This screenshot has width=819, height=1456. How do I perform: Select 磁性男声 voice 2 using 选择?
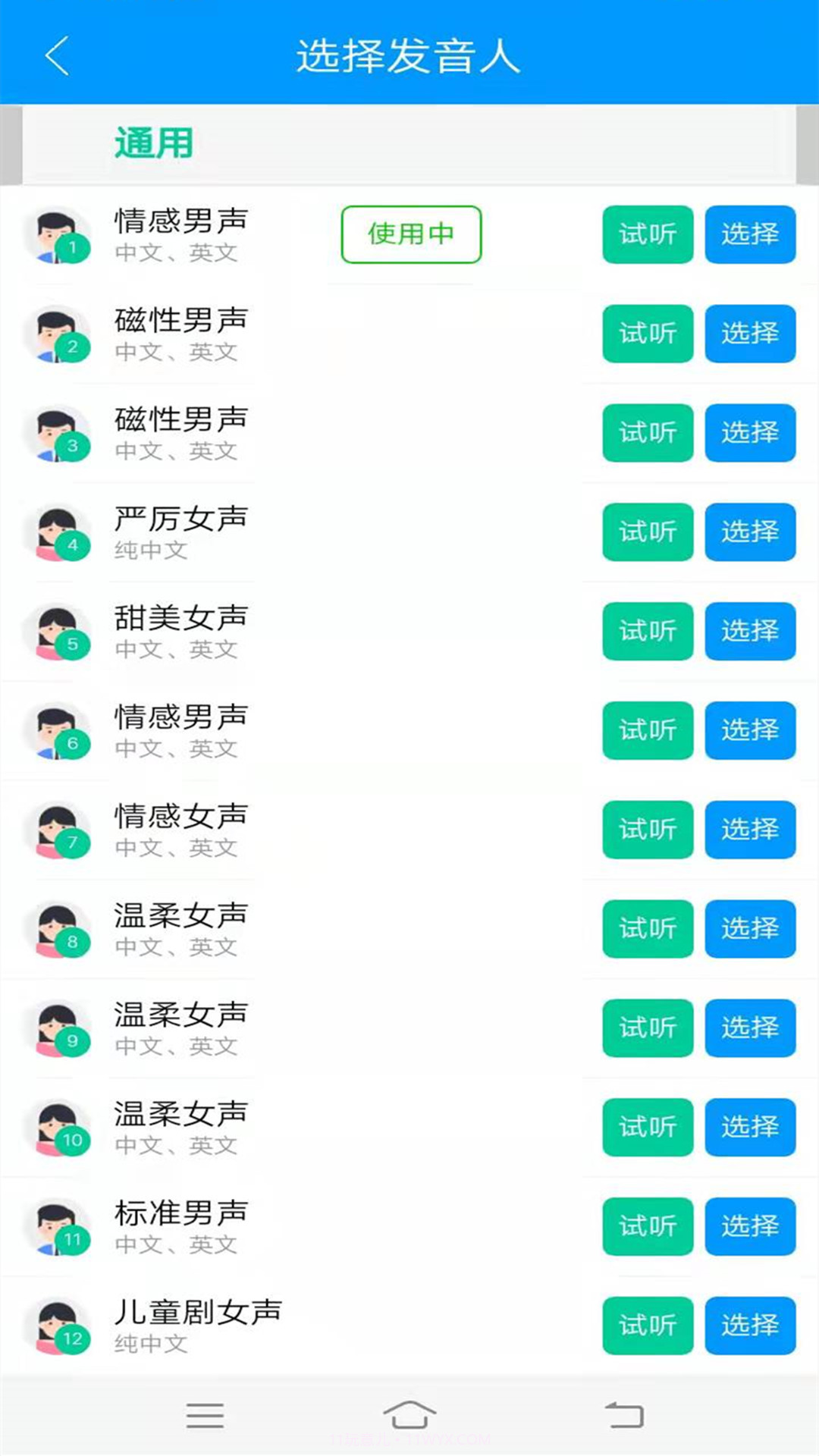750,334
